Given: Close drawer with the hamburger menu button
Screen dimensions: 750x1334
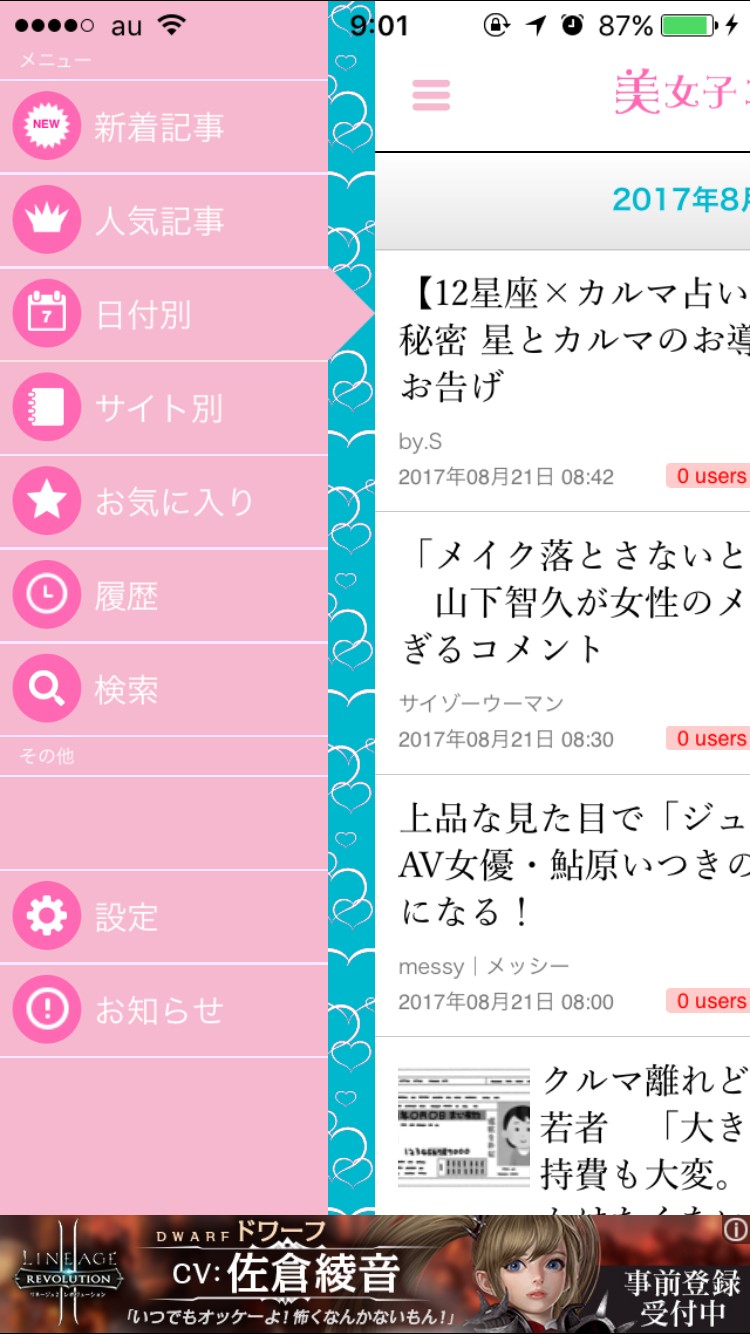Looking at the screenshot, I should click(431, 95).
